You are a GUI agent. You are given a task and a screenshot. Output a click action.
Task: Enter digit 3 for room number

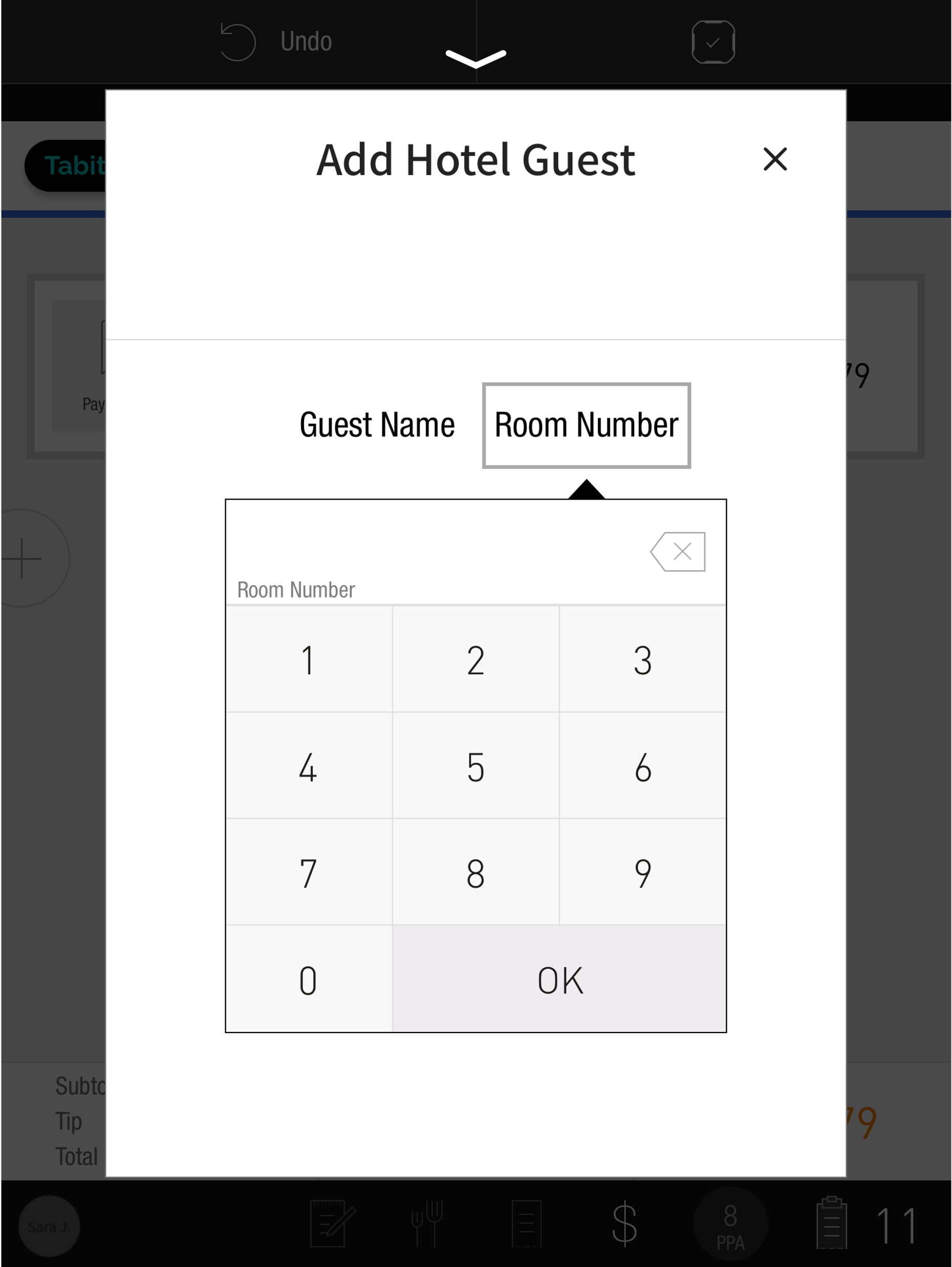coord(642,660)
